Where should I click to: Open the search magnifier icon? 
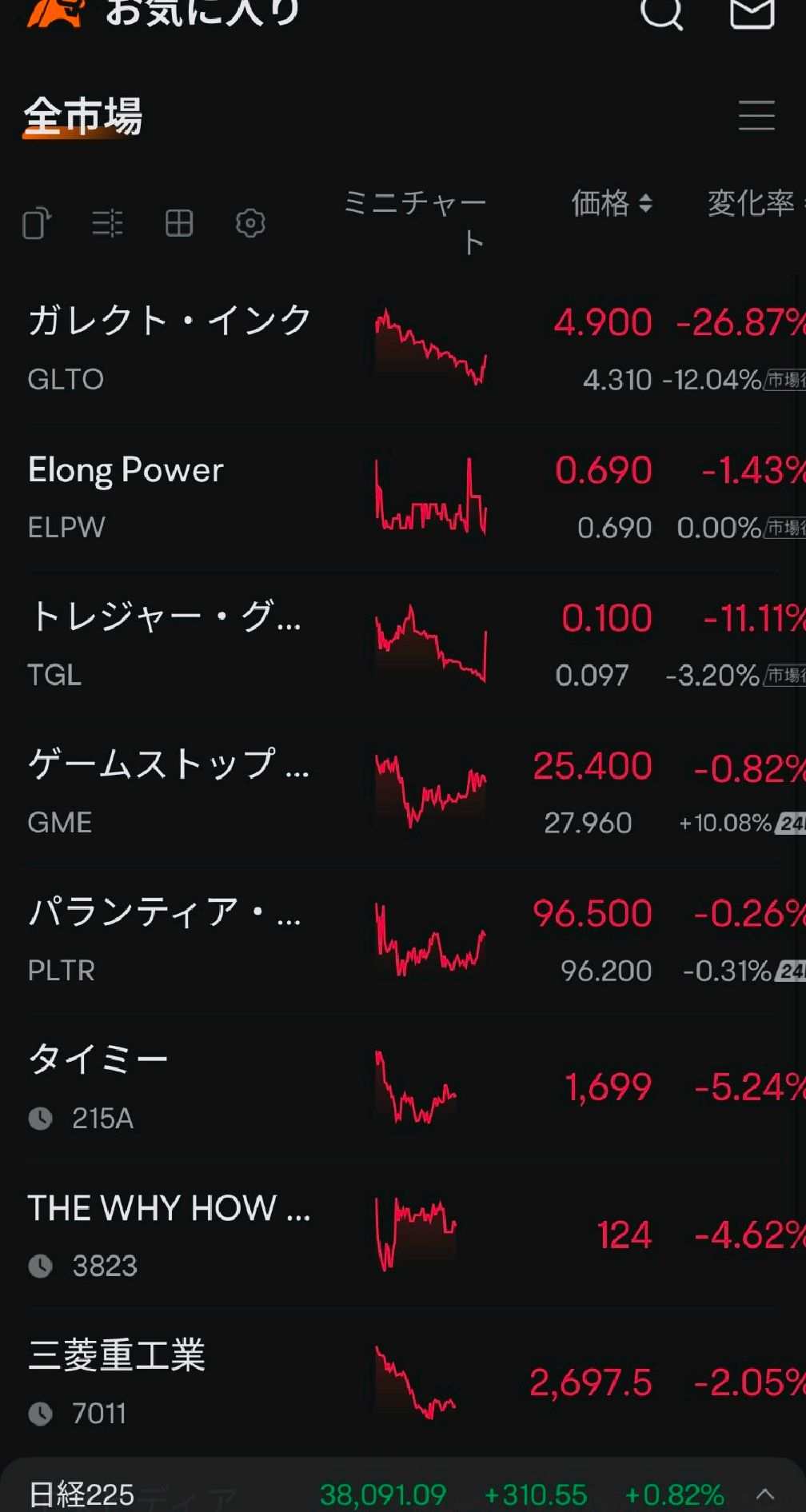[x=662, y=11]
